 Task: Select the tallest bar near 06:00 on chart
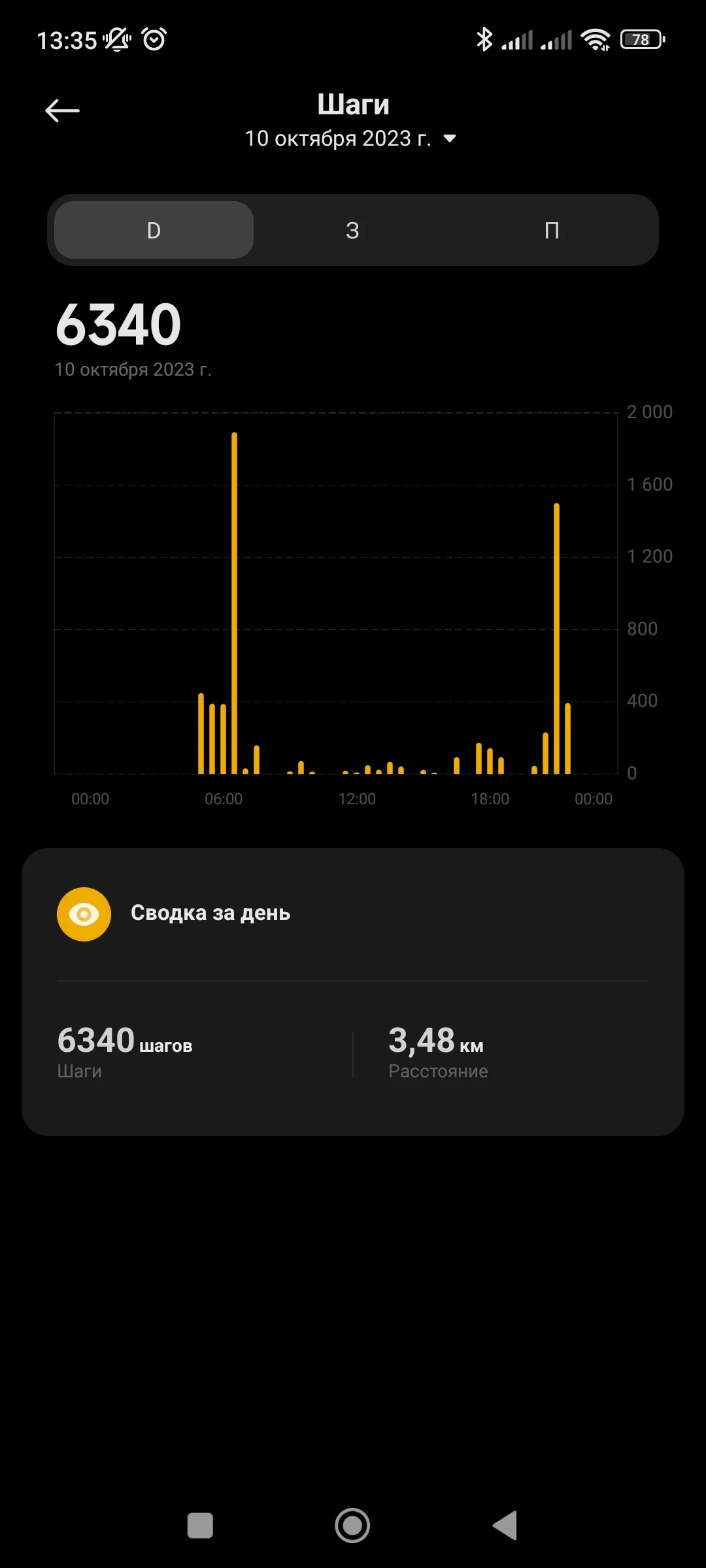[235, 601]
